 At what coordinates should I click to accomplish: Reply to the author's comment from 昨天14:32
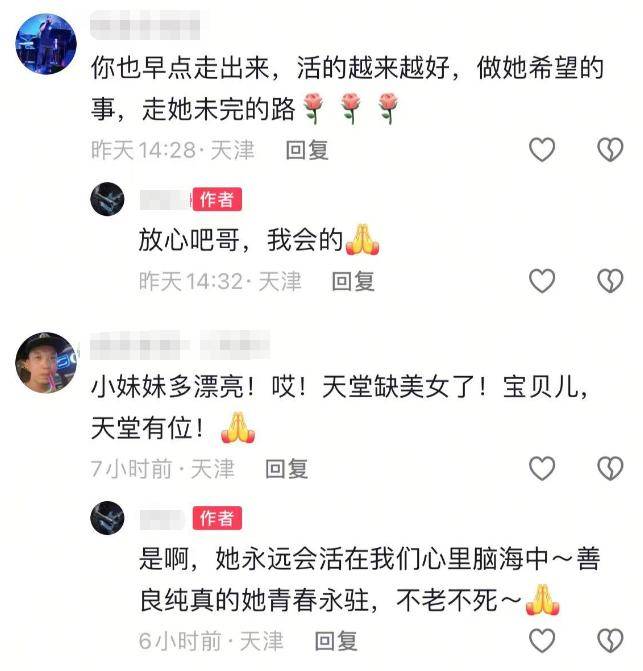(353, 281)
